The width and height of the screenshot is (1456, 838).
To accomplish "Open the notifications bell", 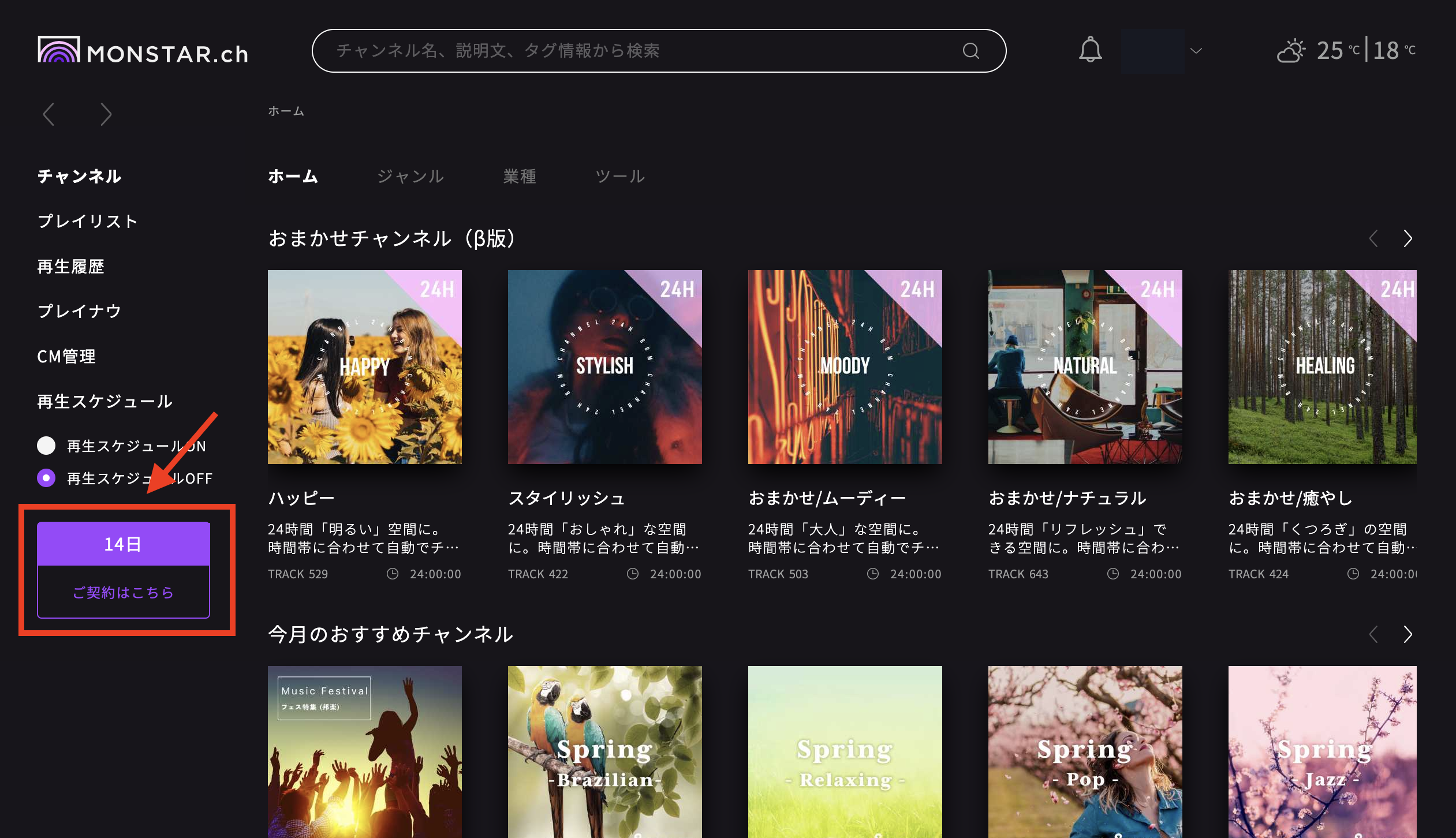I will point(1090,50).
